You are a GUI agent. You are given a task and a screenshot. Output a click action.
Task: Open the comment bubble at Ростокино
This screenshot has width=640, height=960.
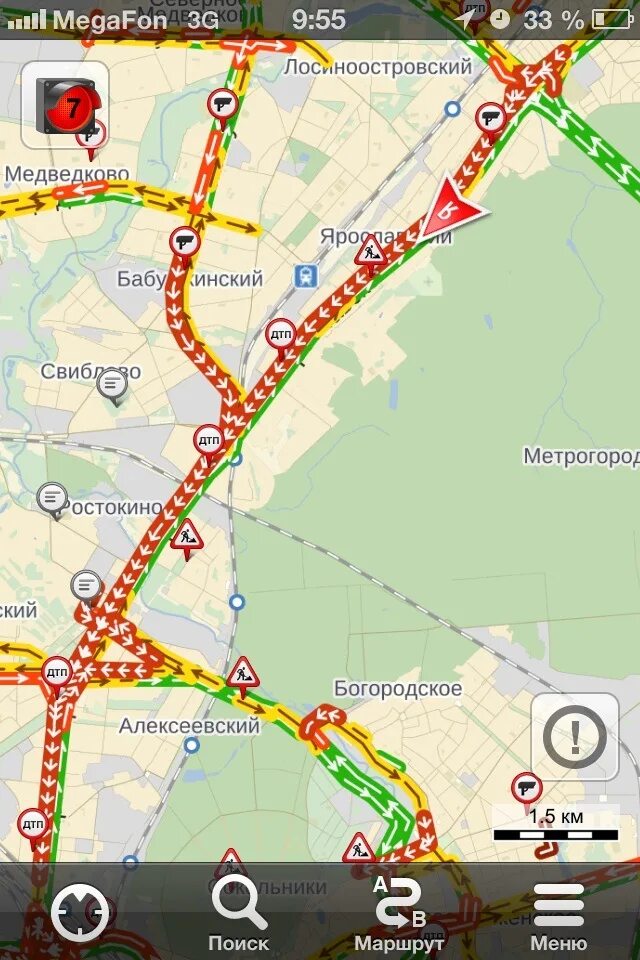(52, 496)
